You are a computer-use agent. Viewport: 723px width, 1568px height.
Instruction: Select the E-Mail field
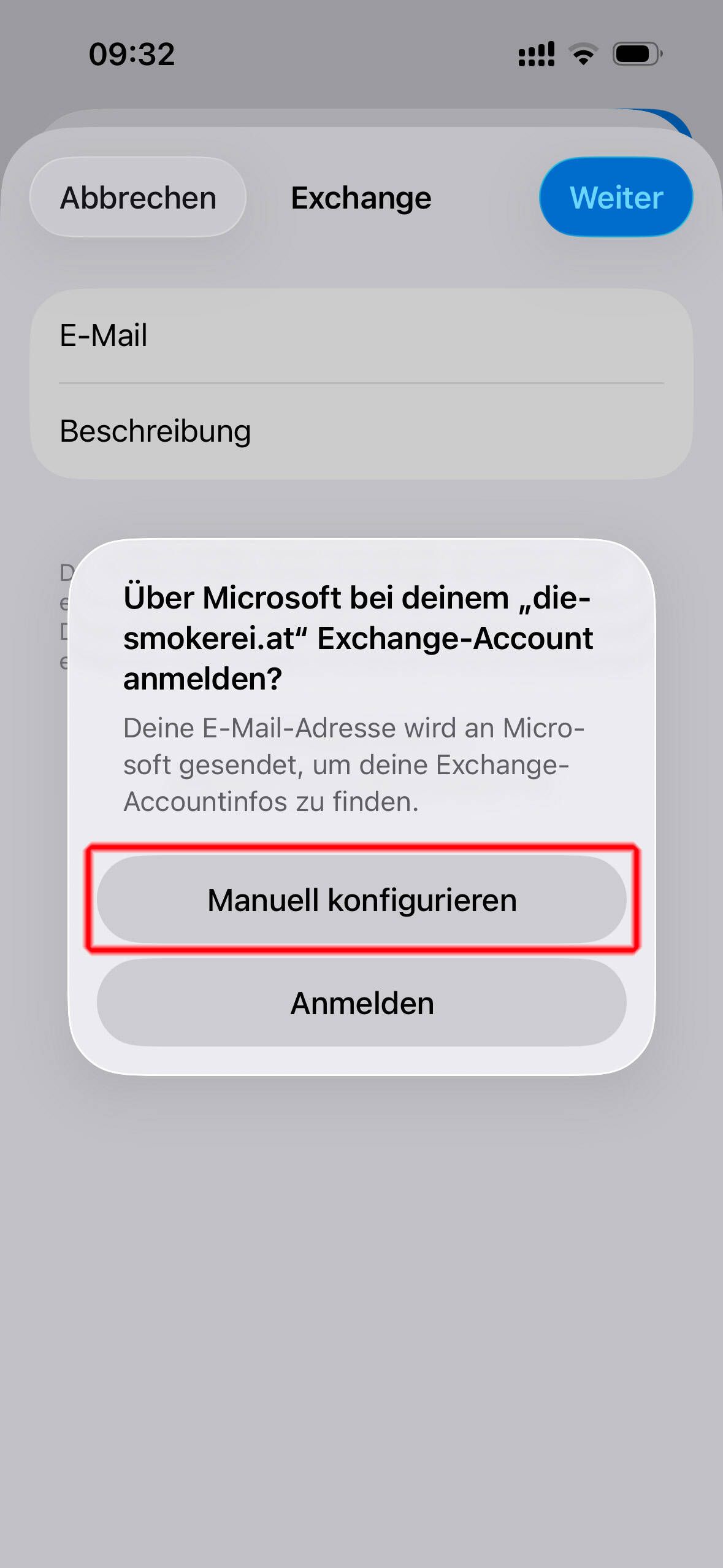361,336
